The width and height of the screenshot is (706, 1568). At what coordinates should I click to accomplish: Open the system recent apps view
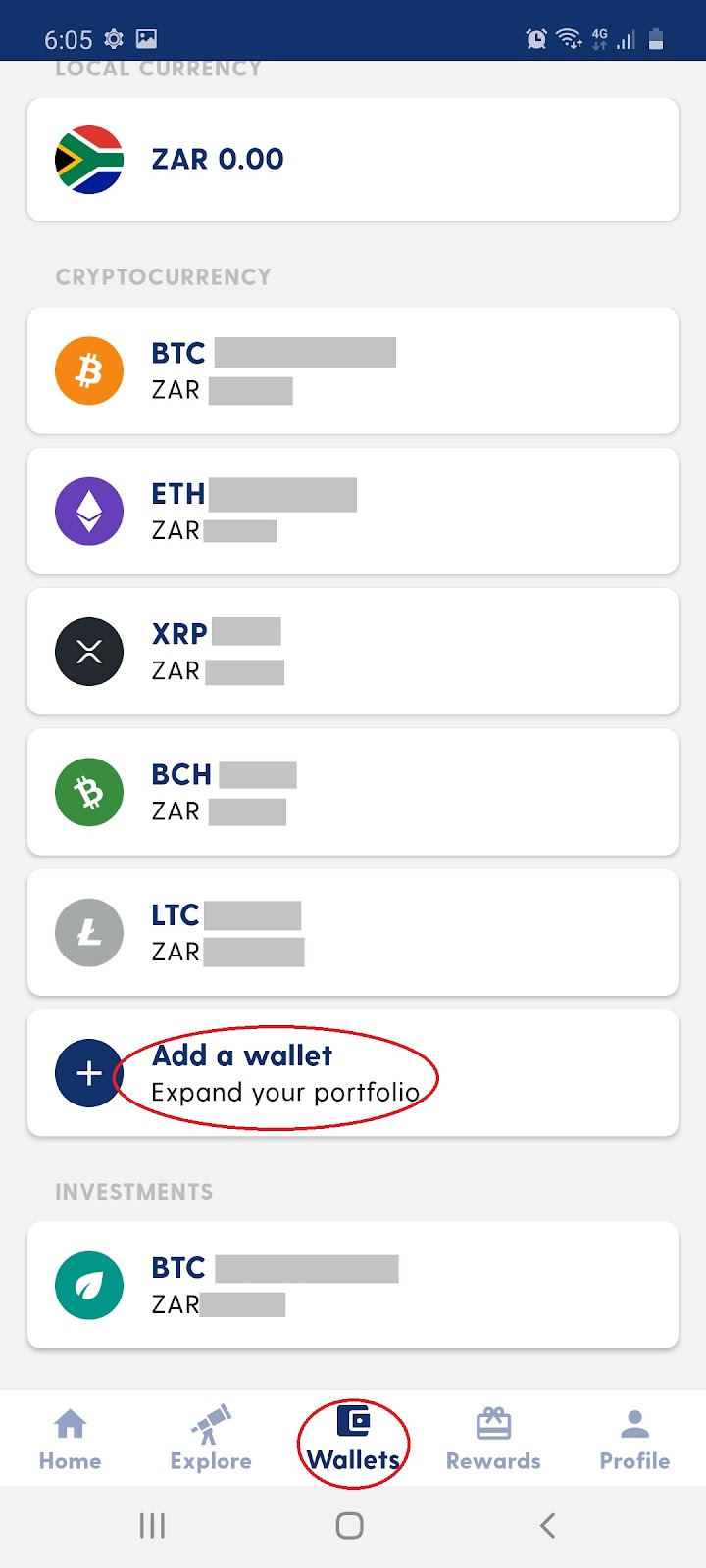tap(152, 1525)
